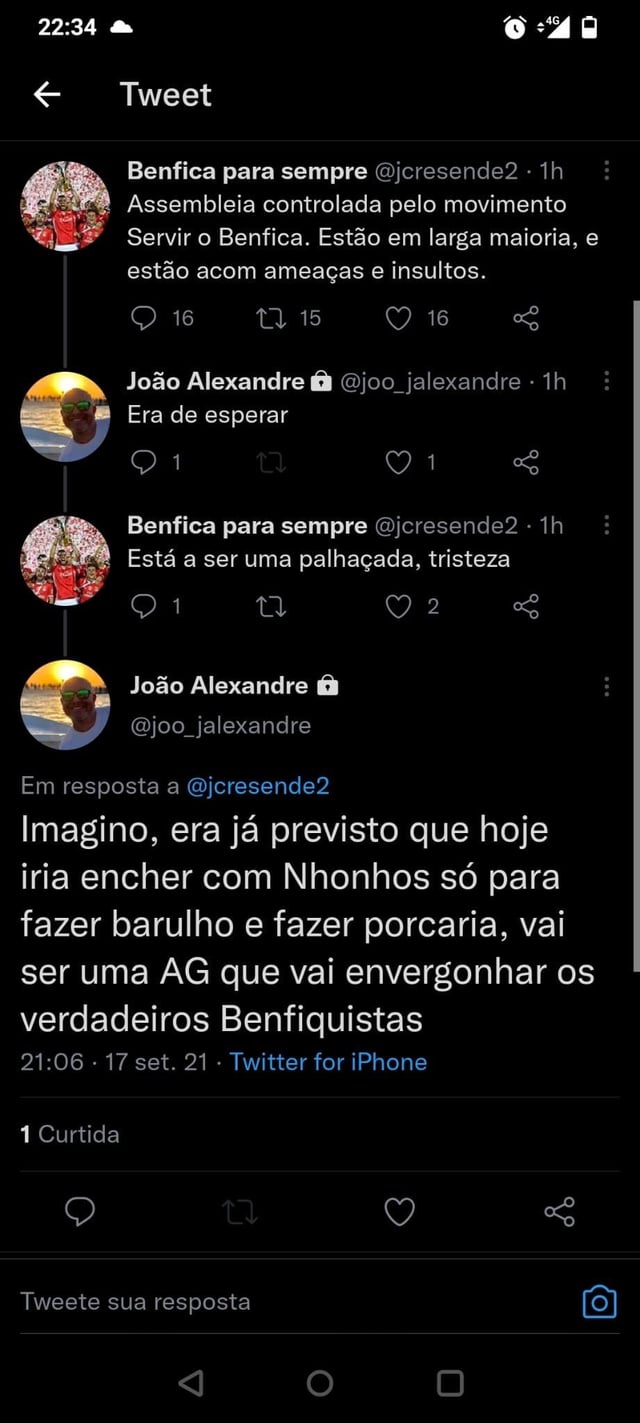Like the Assembleia controlada tweet

[399, 318]
